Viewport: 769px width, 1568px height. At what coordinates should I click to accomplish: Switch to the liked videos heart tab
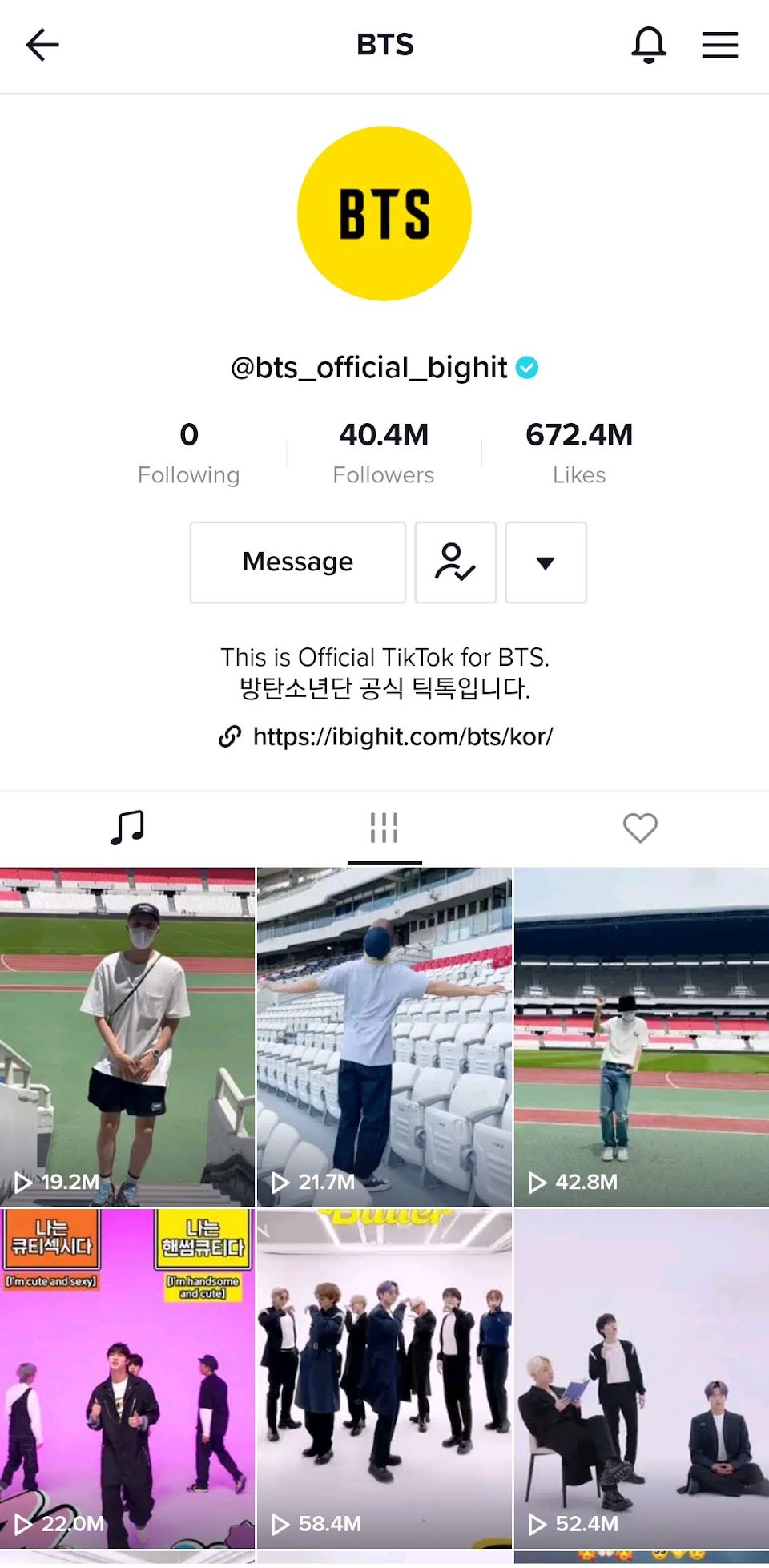[640, 827]
